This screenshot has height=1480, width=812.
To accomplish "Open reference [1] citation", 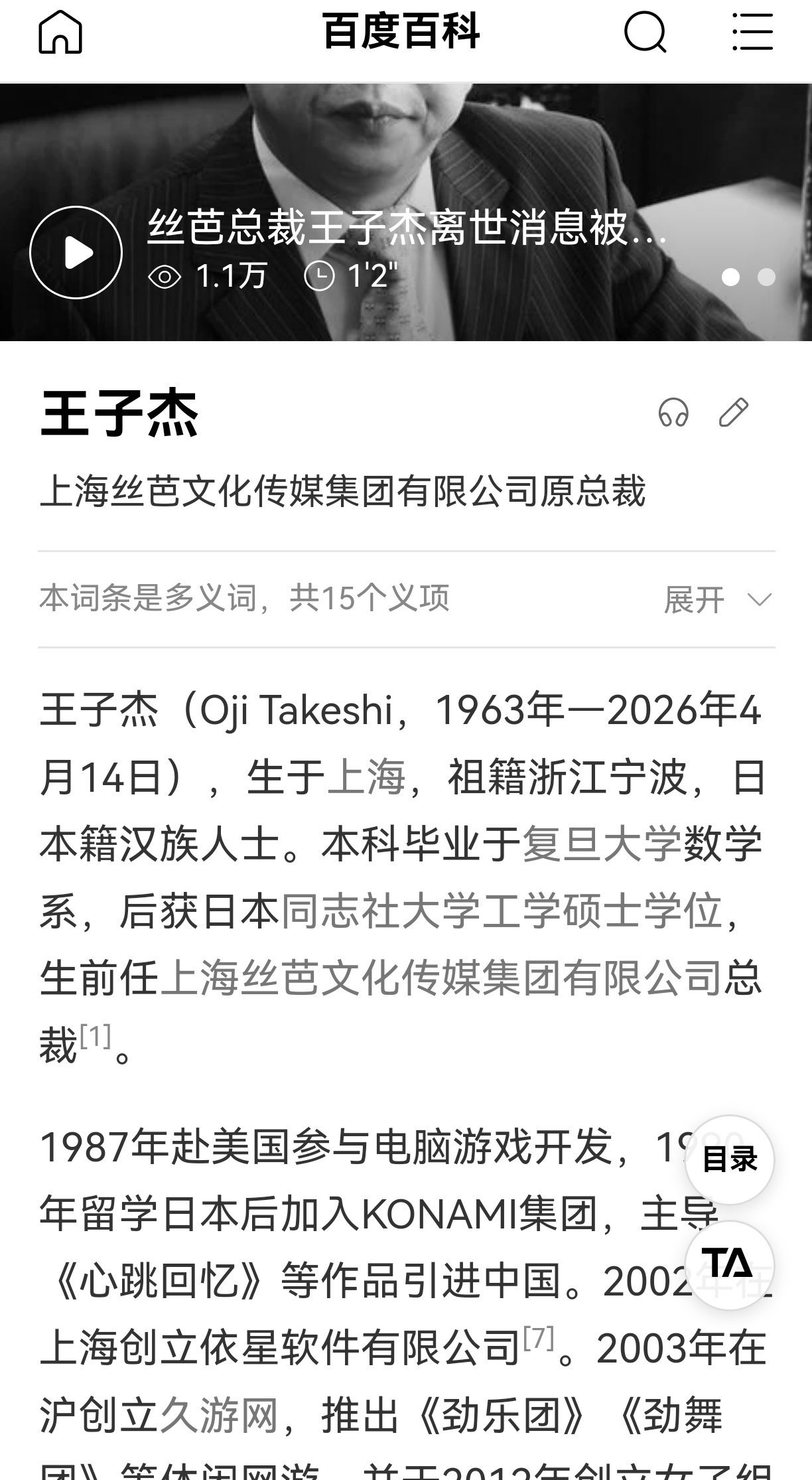I will click(95, 1037).
